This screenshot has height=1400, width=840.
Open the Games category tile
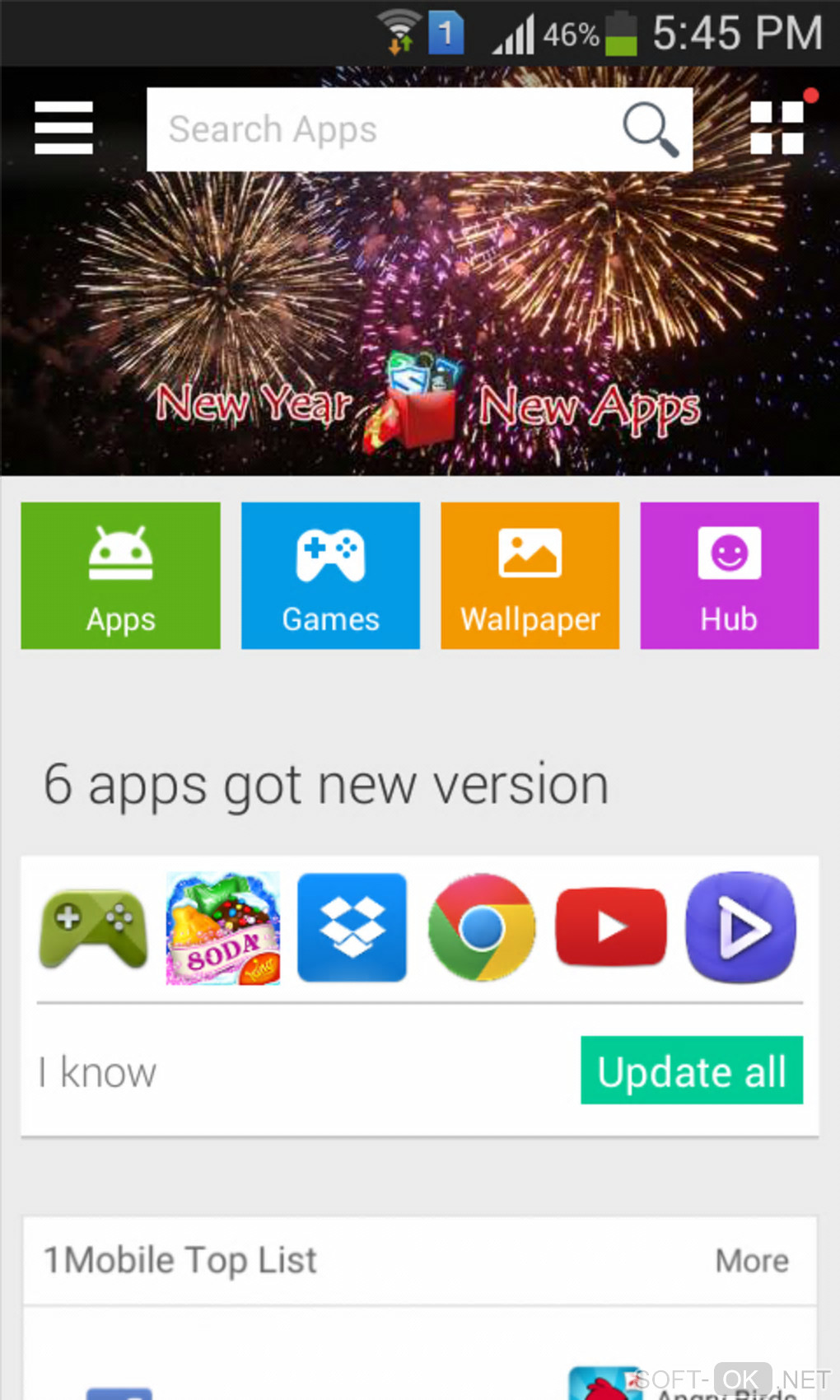[x=330, y=576]
